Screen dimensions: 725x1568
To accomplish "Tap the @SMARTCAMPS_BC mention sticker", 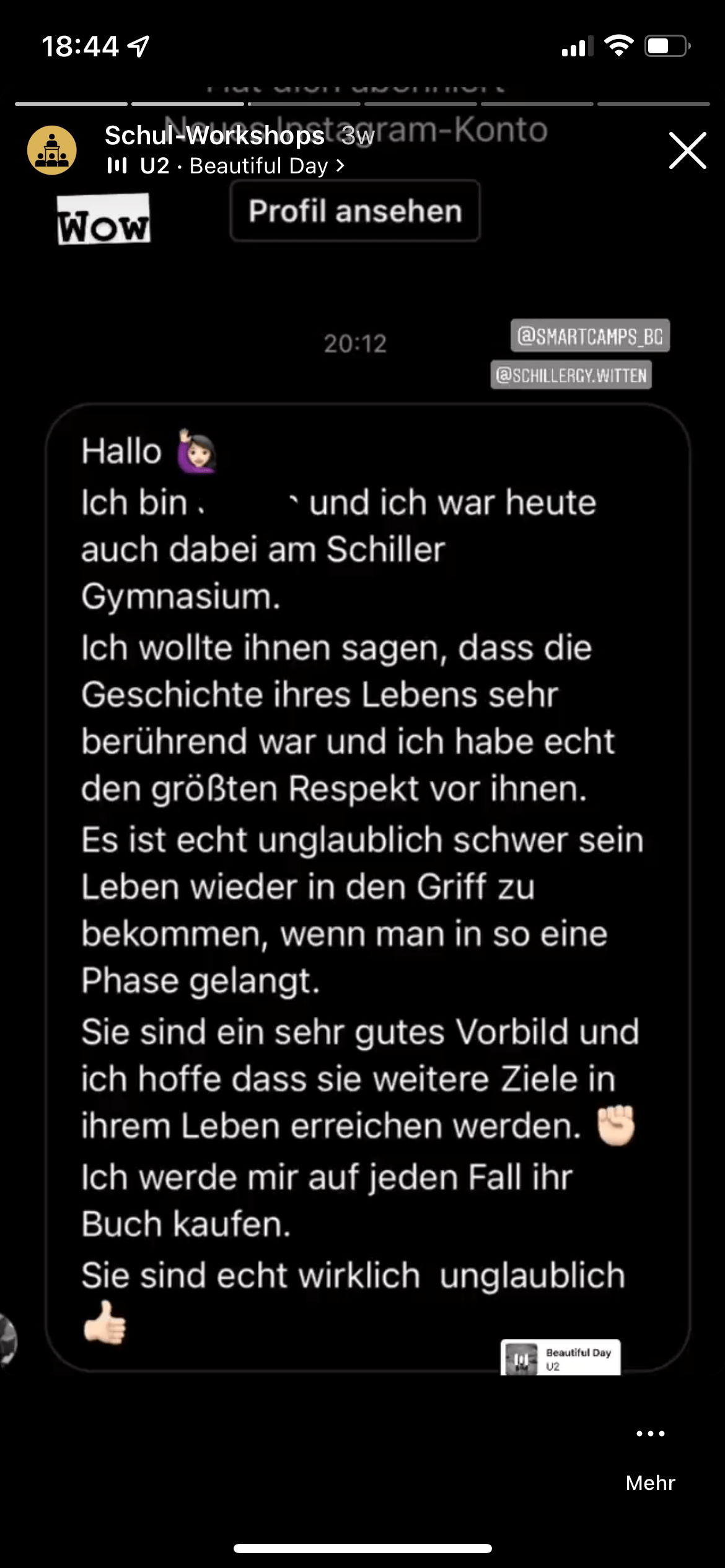I will tap(589, 336).
